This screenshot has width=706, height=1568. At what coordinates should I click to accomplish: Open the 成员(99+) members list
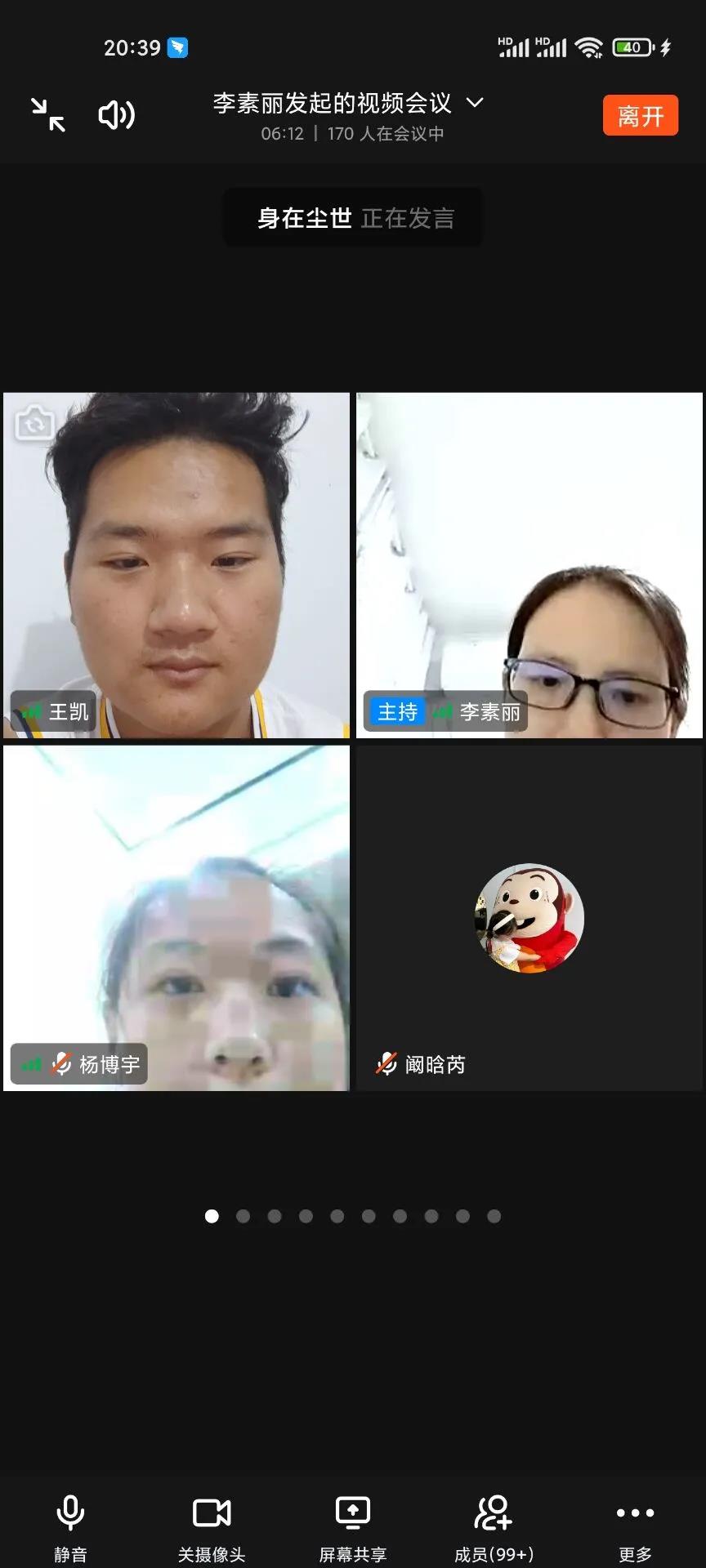tap(494, 1526)
